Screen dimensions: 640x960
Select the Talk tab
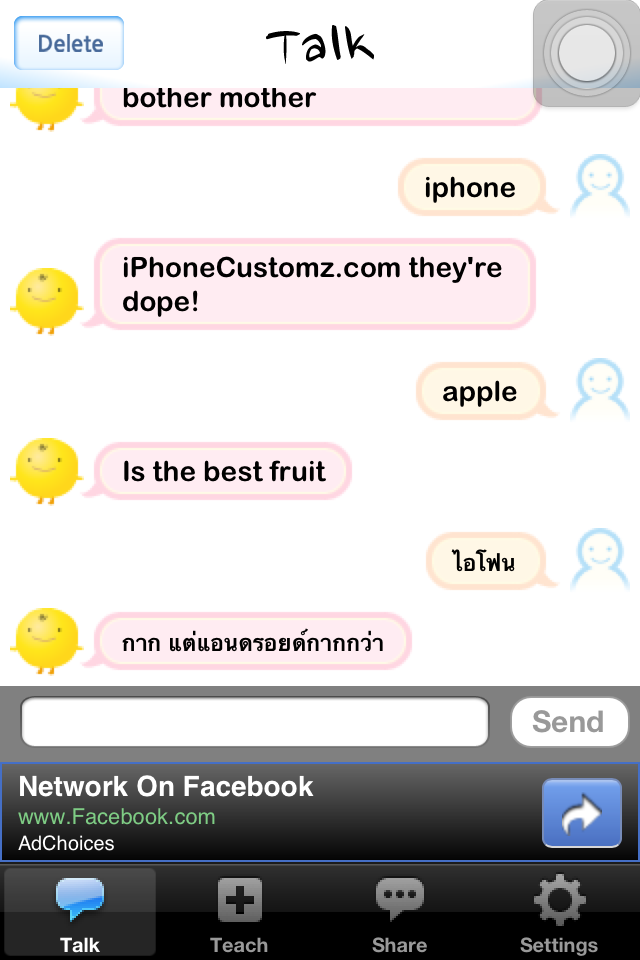(80, 913)
